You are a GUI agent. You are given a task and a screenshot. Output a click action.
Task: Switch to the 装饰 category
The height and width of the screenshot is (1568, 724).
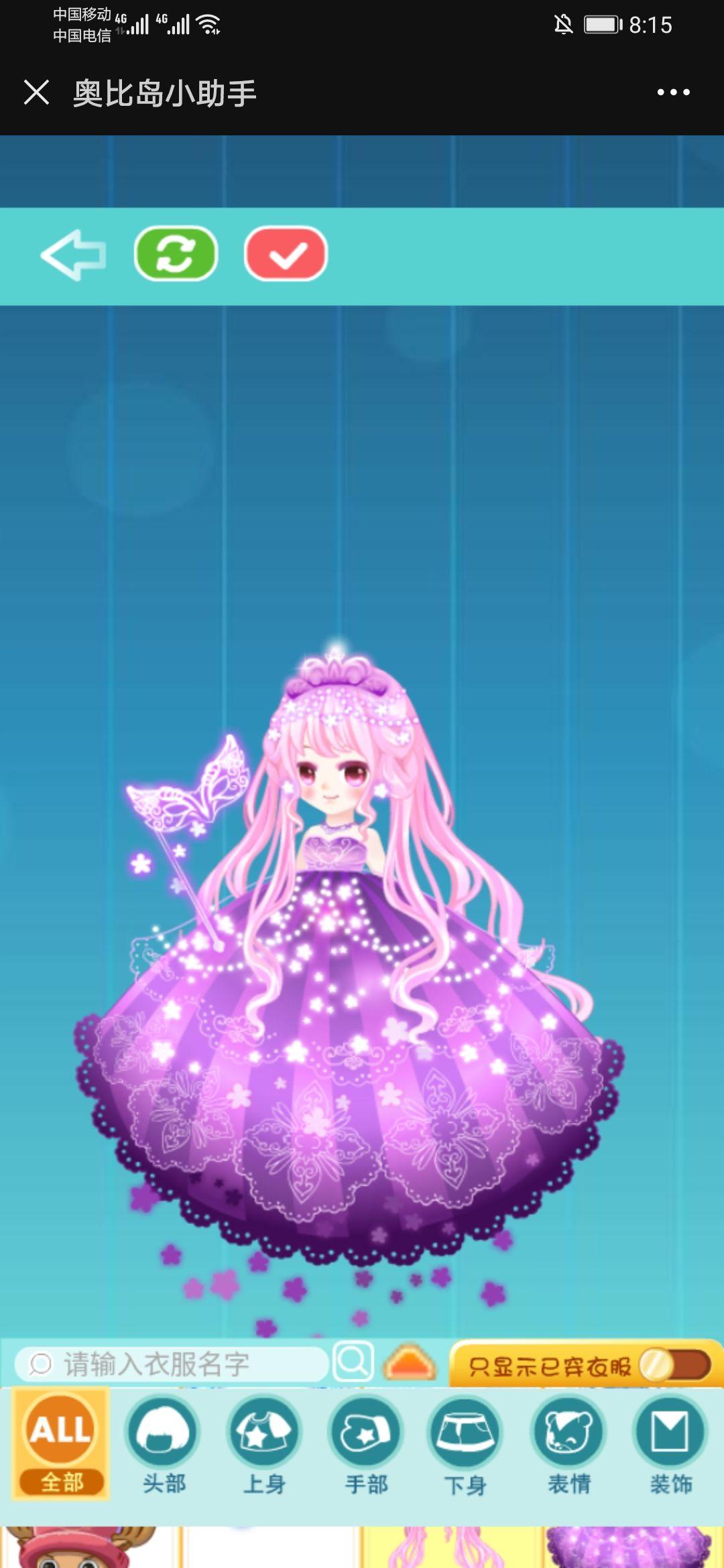click(x=670, y=1445)
